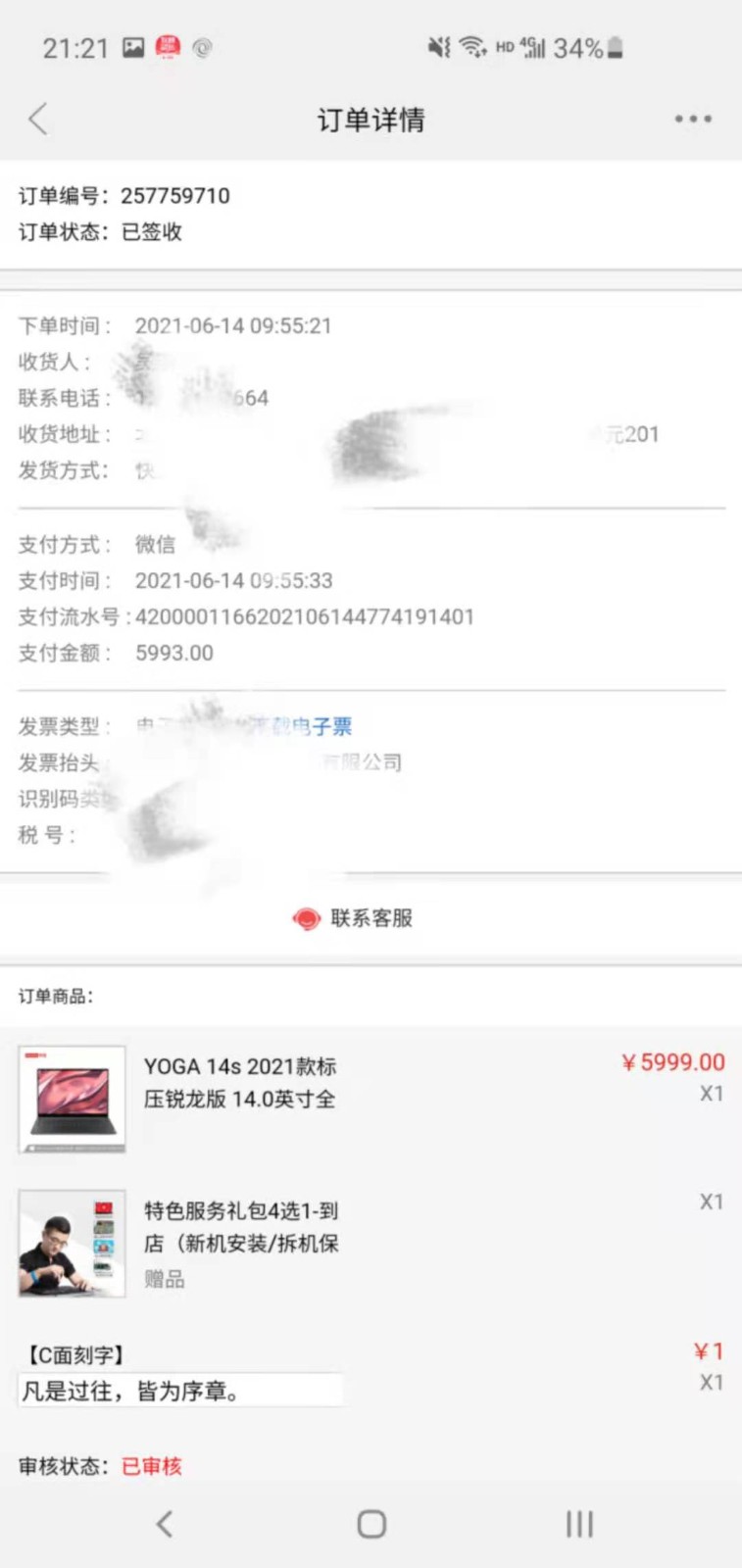Contact customer service via 联系客服
The width and height of the screenshot is (742, 1568).
(353, 918)
